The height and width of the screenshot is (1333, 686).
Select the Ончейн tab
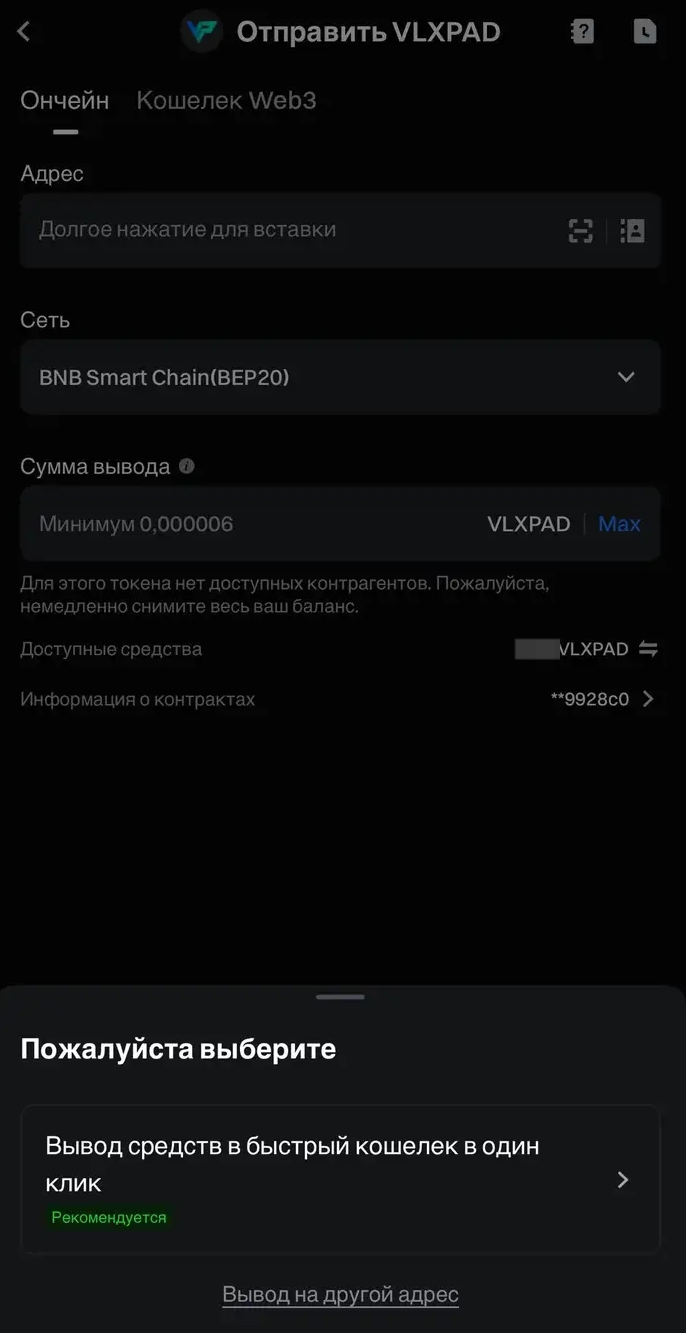[65, 100]
